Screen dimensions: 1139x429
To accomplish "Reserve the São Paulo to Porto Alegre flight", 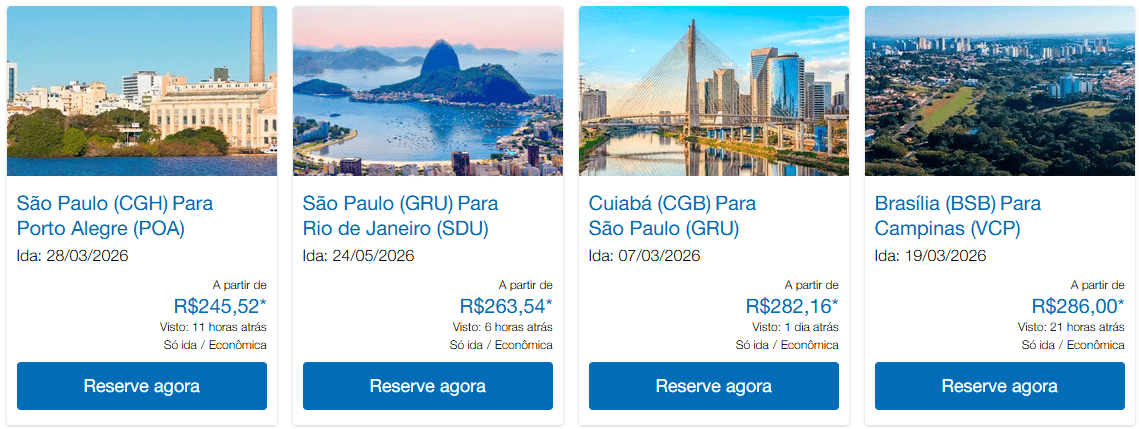I will [142, 386].
